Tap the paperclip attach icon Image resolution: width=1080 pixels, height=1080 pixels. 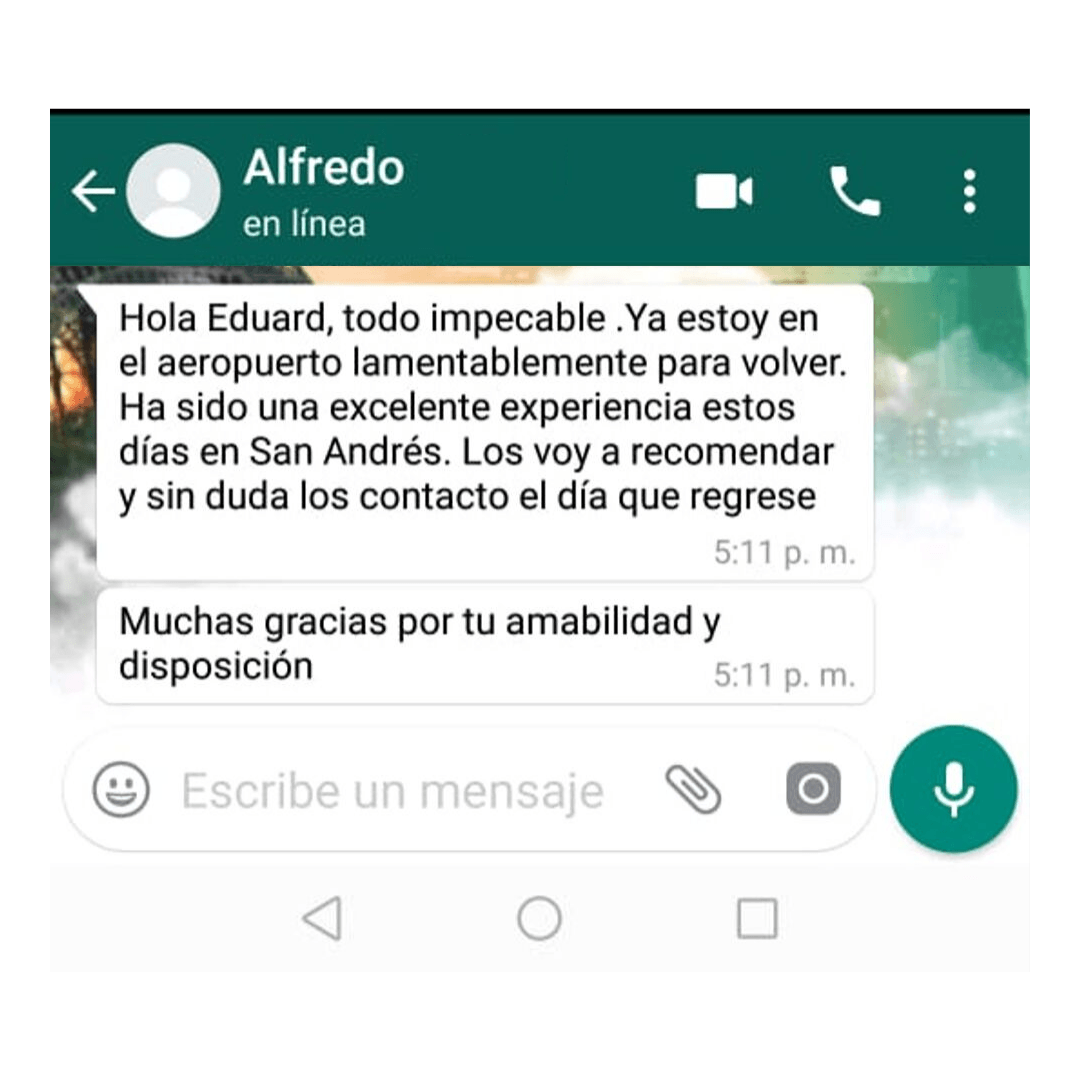click(x=693, y=790)
